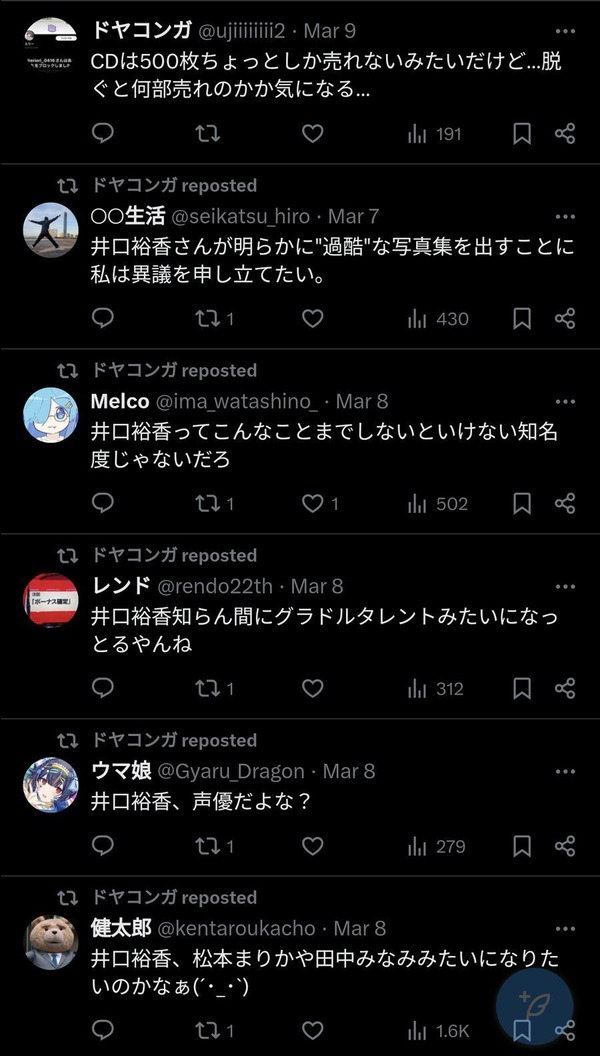600x1056 pixels.
Task: Bookmark レンド's post
Action: click(522, 688)
